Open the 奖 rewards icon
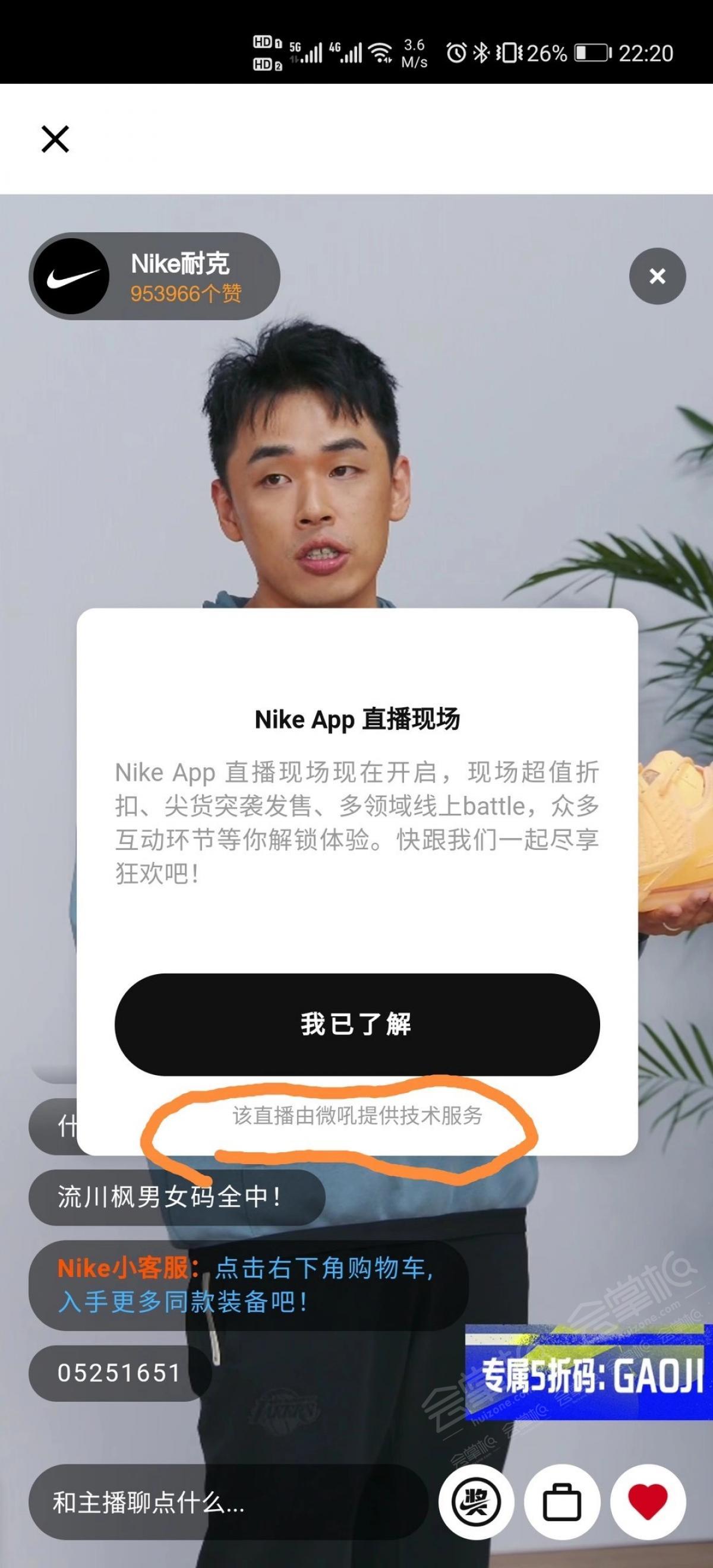The height and width of the screenshot is (1568, 713). [475, 1502]
